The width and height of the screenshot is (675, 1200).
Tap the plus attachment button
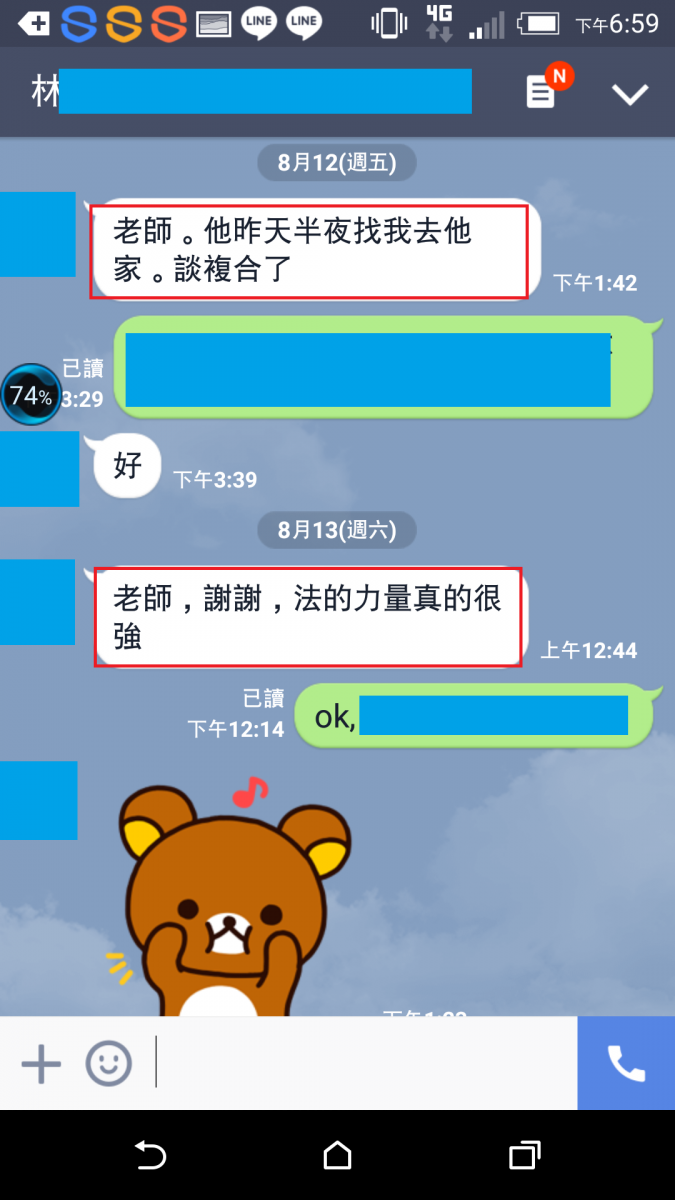point(41,1064)
